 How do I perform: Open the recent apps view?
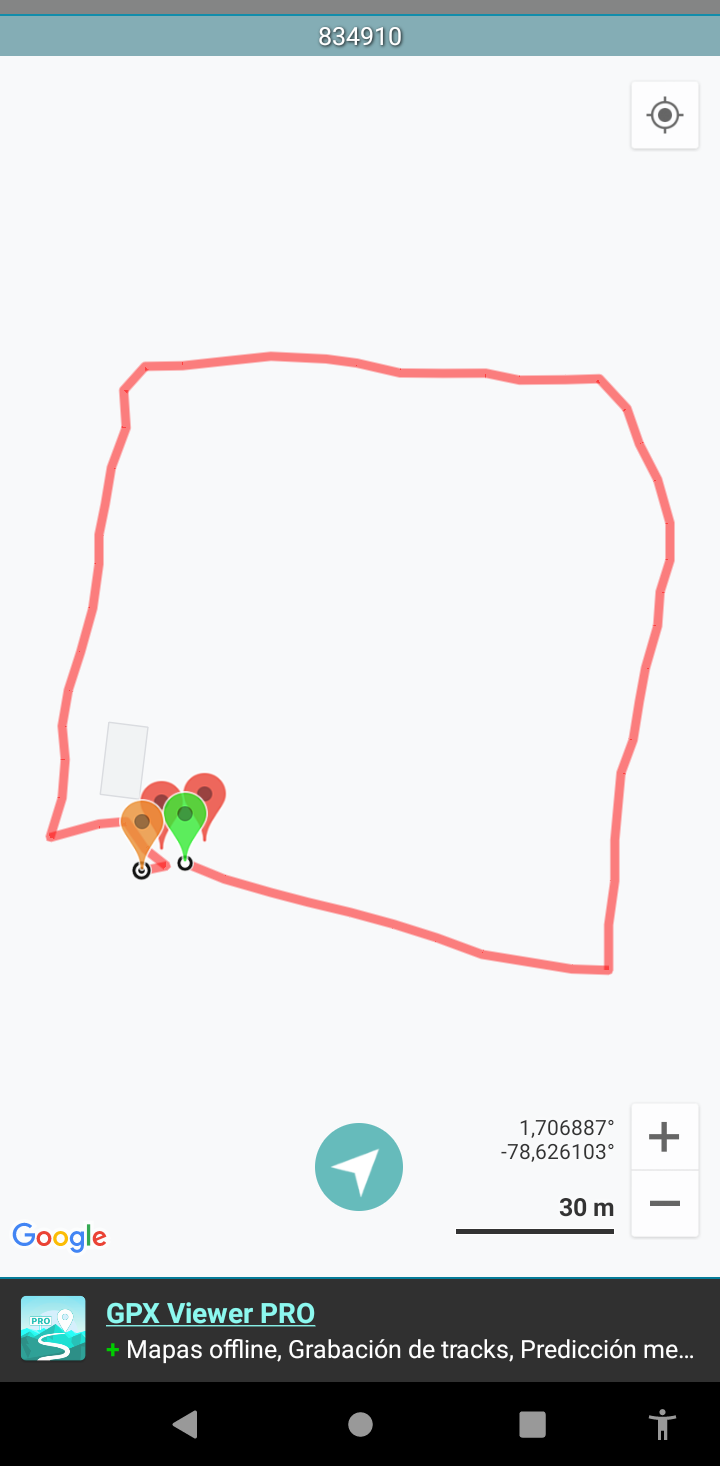[533, 1424]
